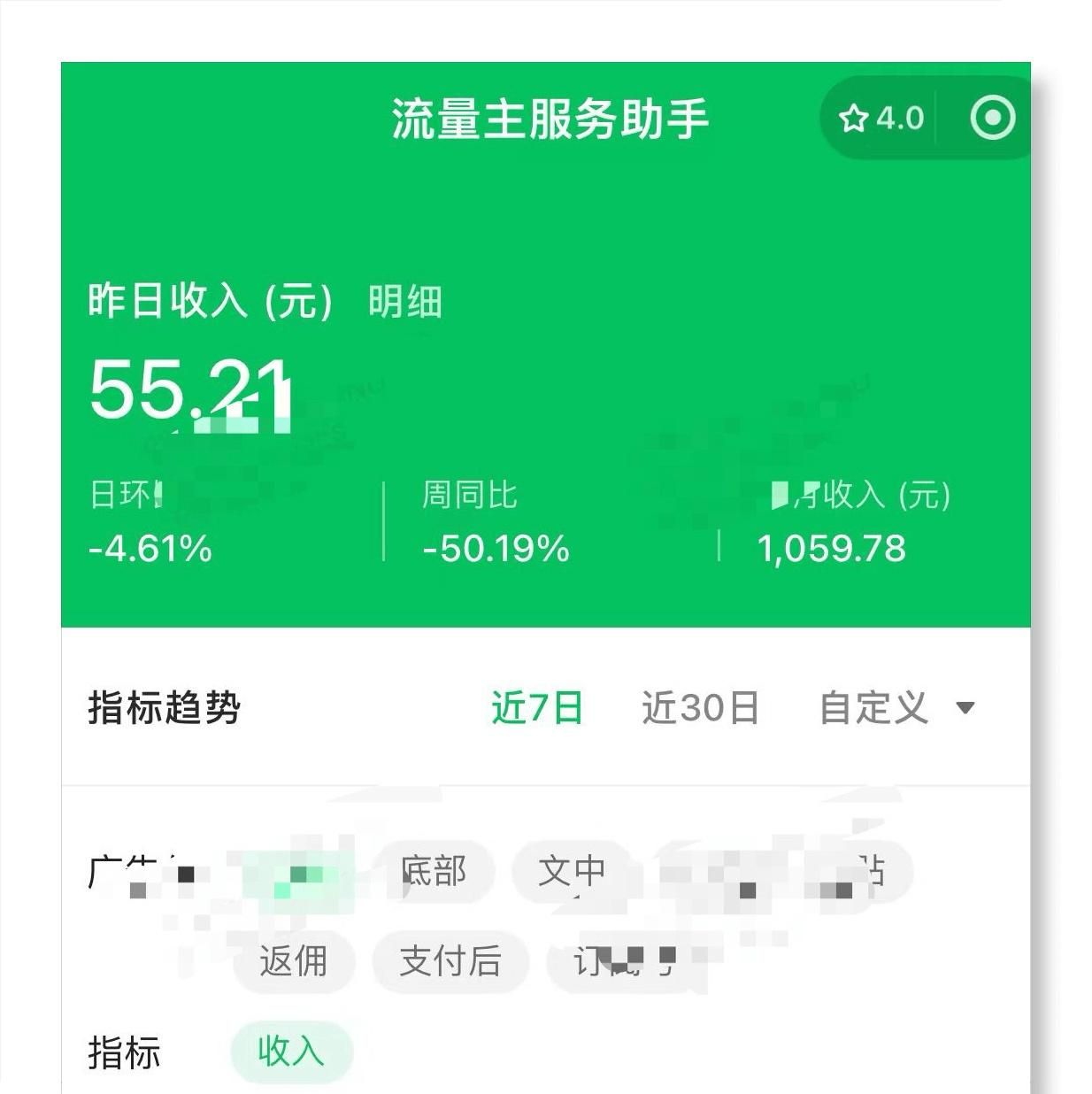Close the mini program via circle icon

pos(991,119)
